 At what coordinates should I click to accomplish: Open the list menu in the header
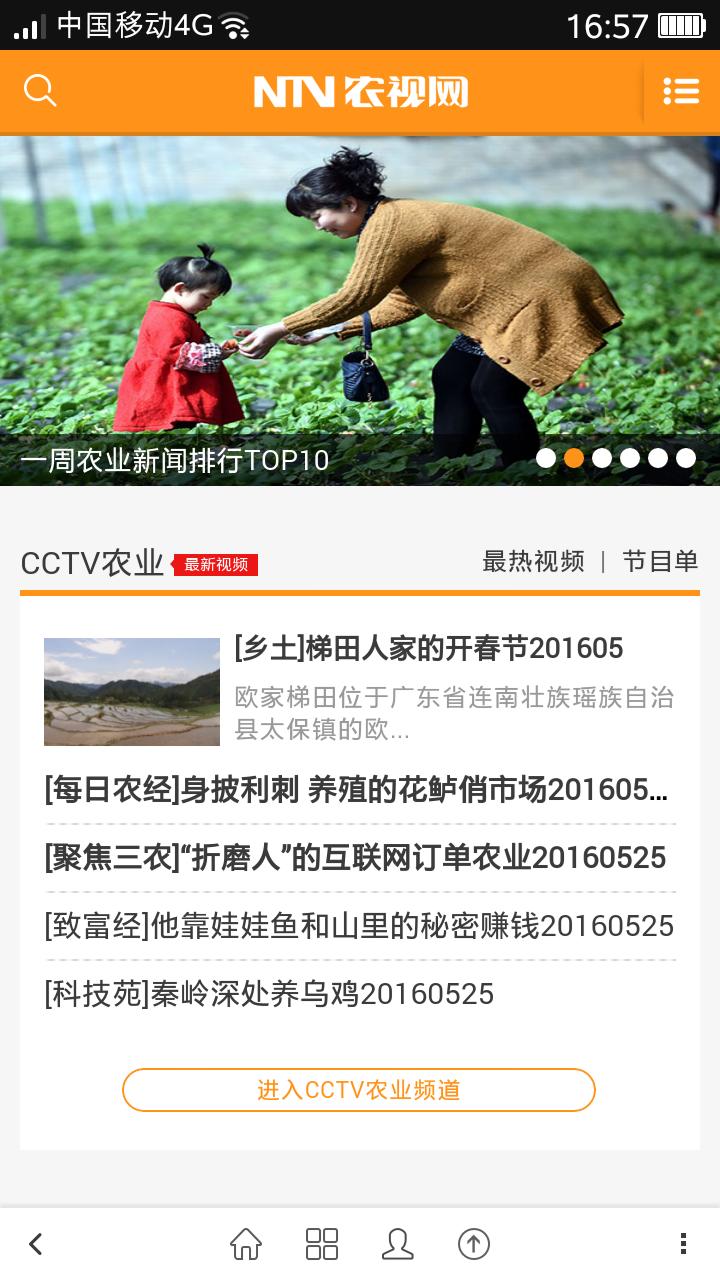pos(681,91)
